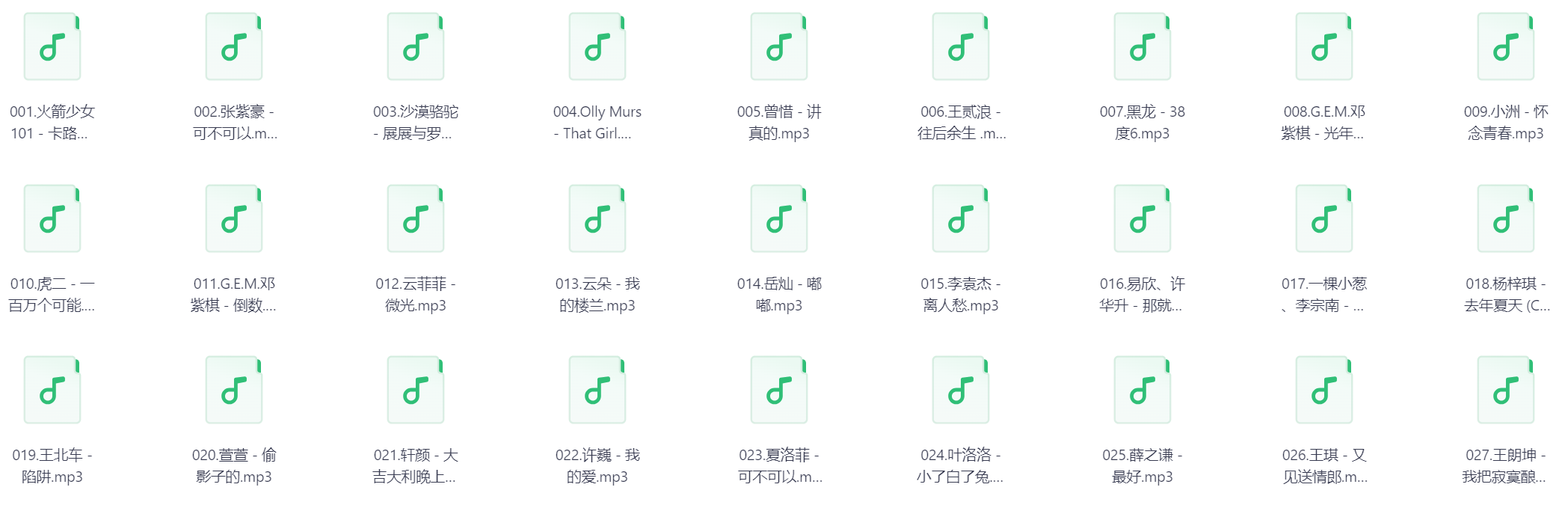Select 009.小洲 - 怀念青春.mp3
This screenshot has height=505, width=1568.
[1506, 47]
